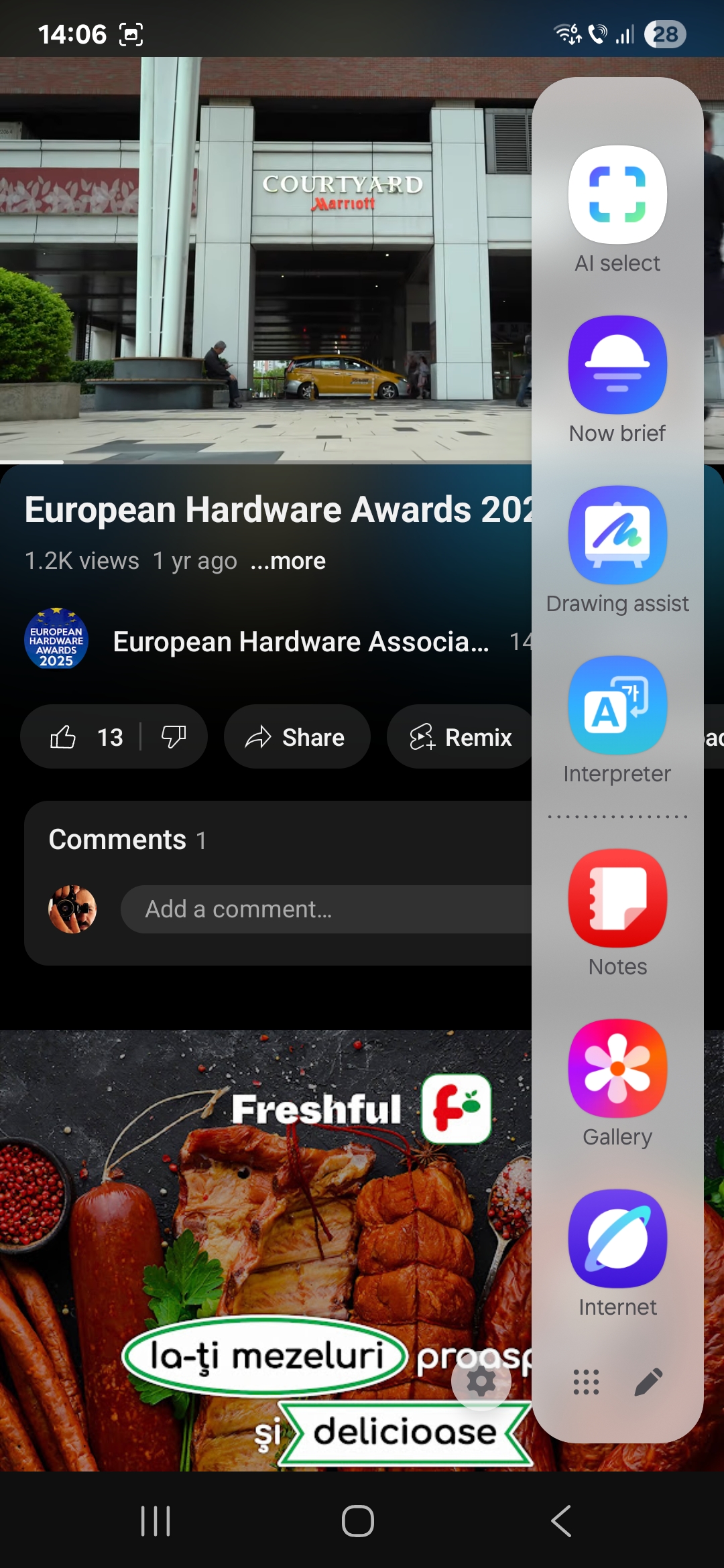Viewport: 724px width, 1568px height.
Task: Open European Hardware Association channel
Action: pos(301,642)
